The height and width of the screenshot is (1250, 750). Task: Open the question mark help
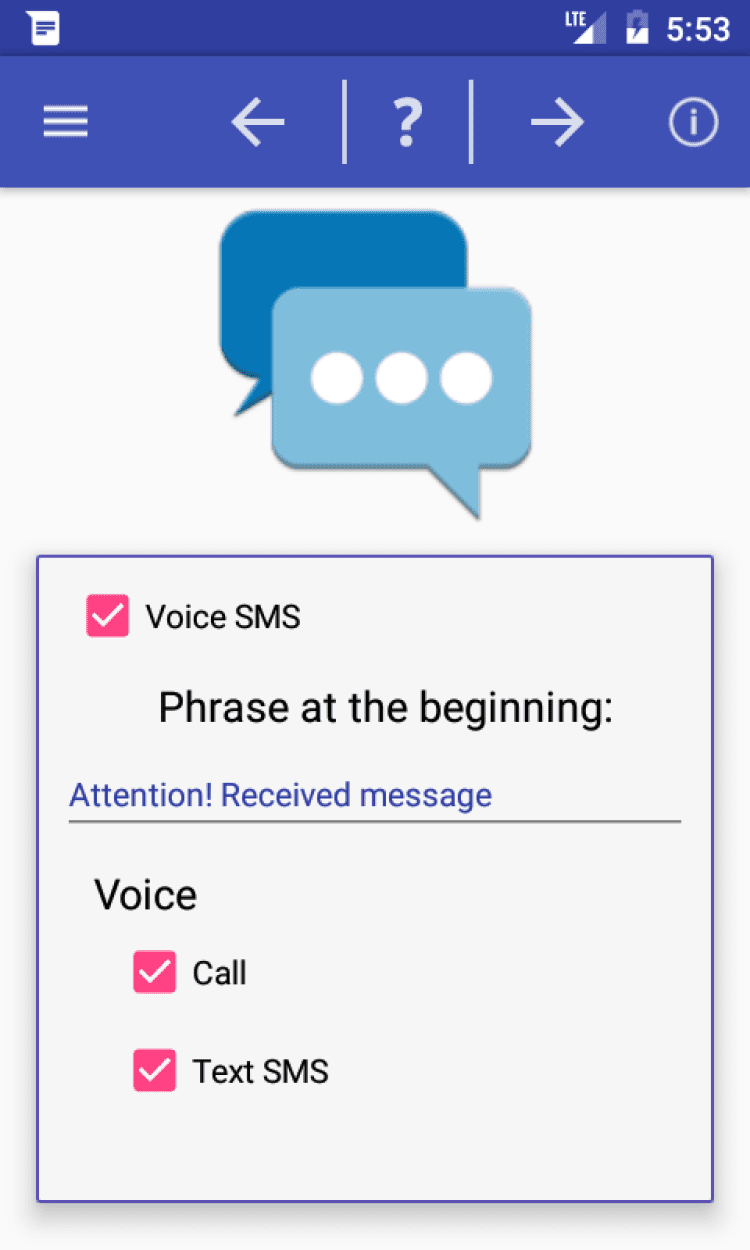406,122
